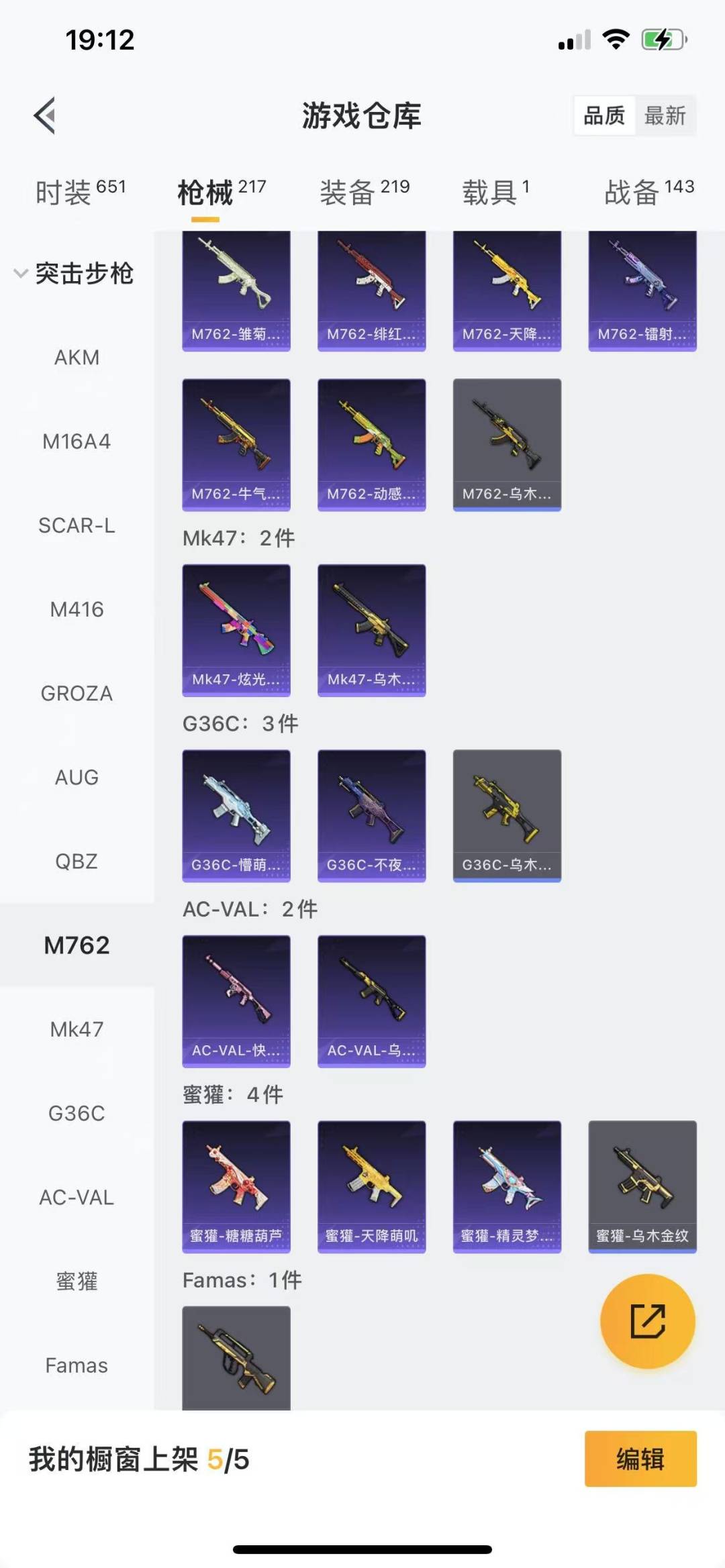This screenshot has width=725, height=1568.
Task: Jump to the Famas section
Action: (77, 1365)
